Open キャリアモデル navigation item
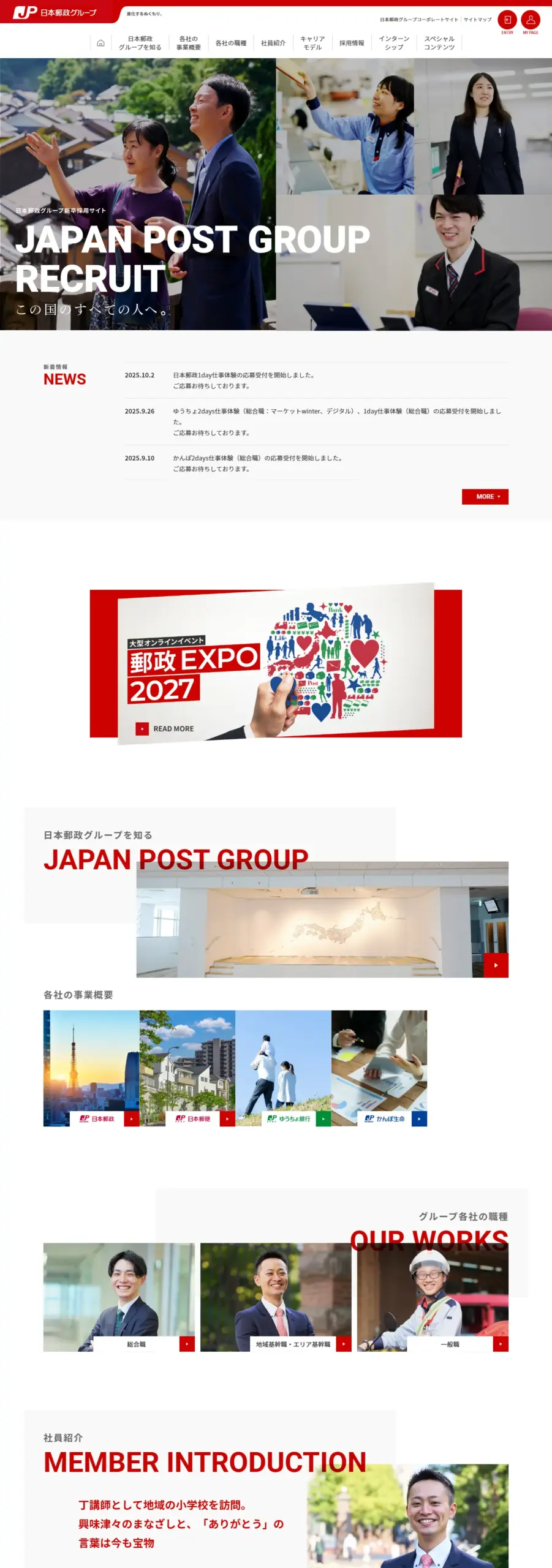This screenshot has height=1568, width=552. (x=312, y=43)
